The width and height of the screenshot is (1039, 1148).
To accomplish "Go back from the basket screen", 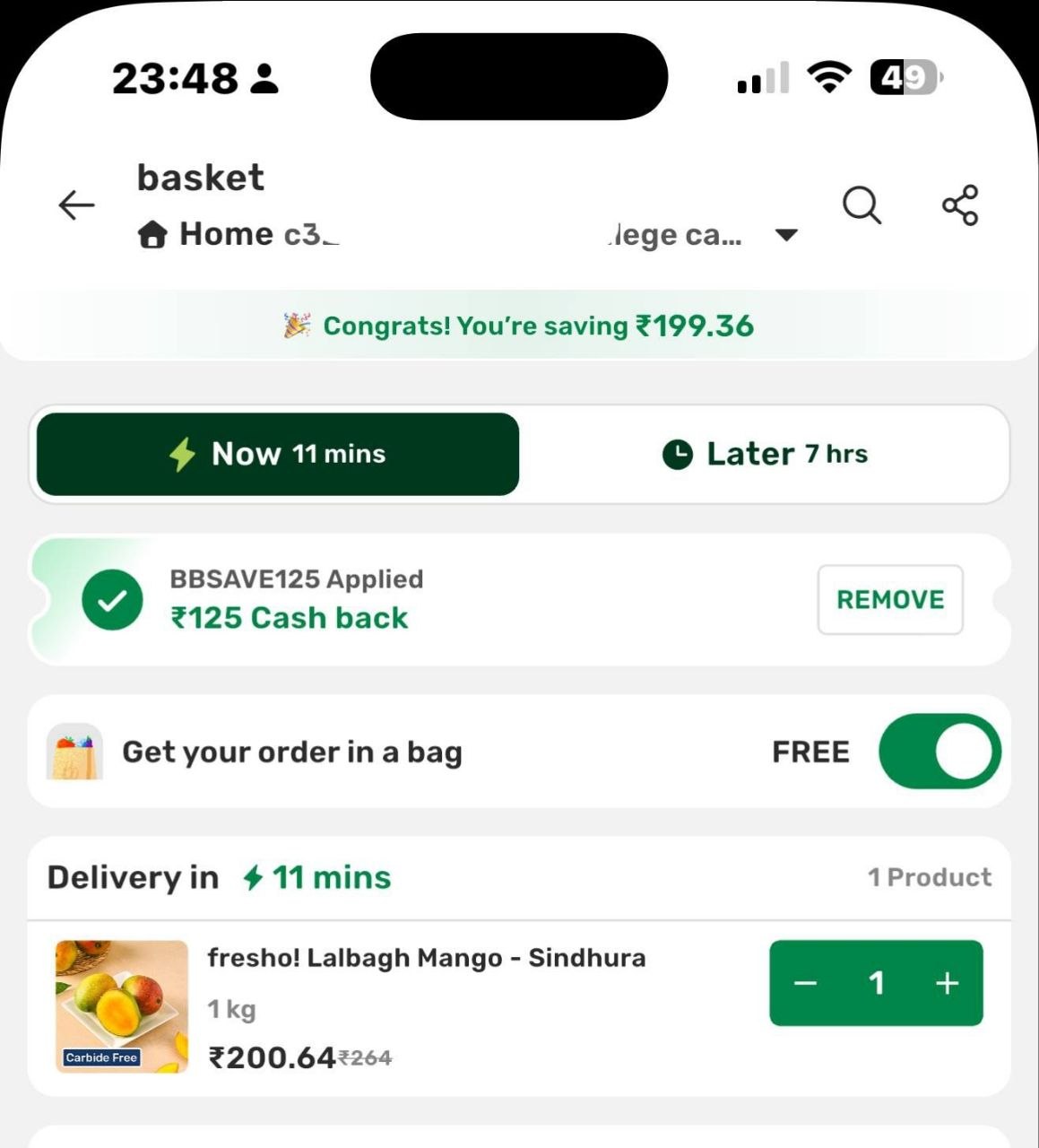I will pos(76,205).
